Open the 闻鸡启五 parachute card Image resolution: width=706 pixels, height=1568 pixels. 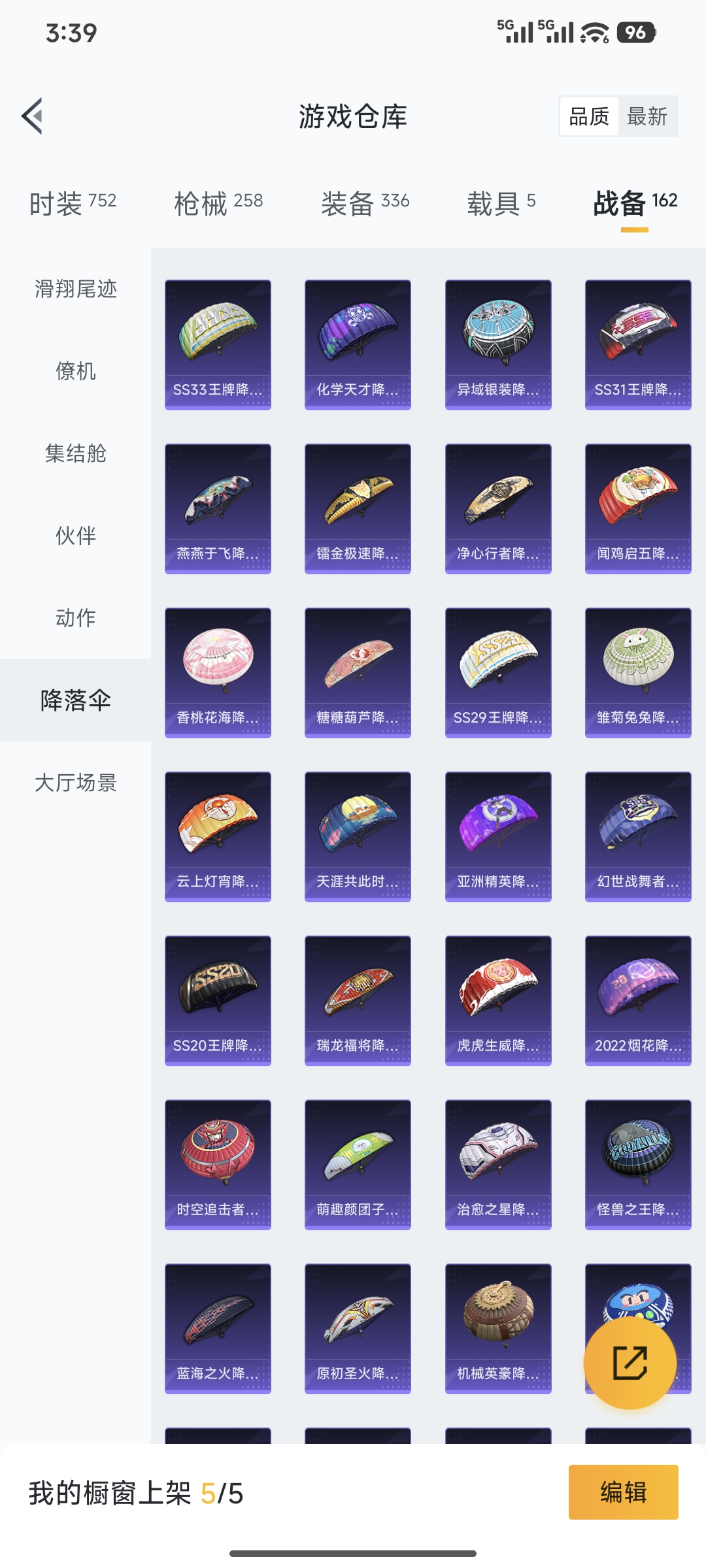(638, 508)
